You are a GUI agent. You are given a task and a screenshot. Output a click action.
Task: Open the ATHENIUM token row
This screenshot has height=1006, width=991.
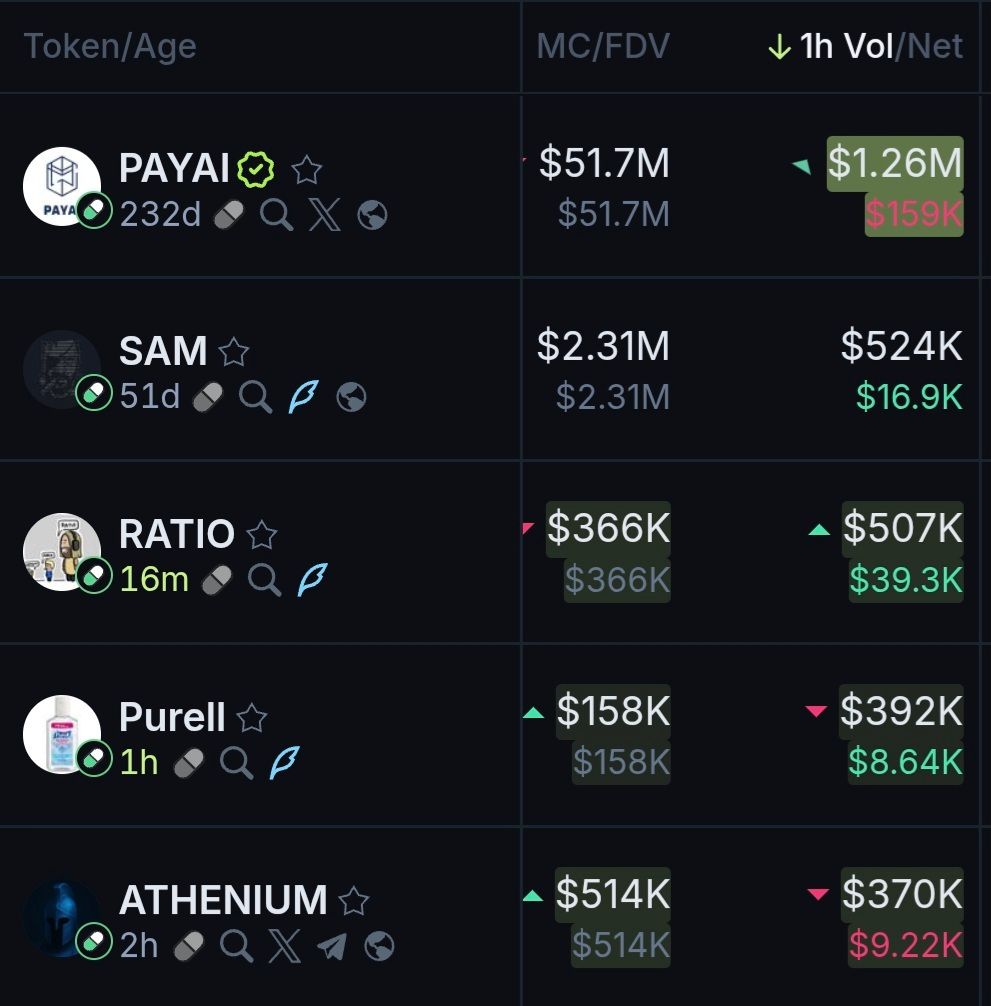point(222,900)
